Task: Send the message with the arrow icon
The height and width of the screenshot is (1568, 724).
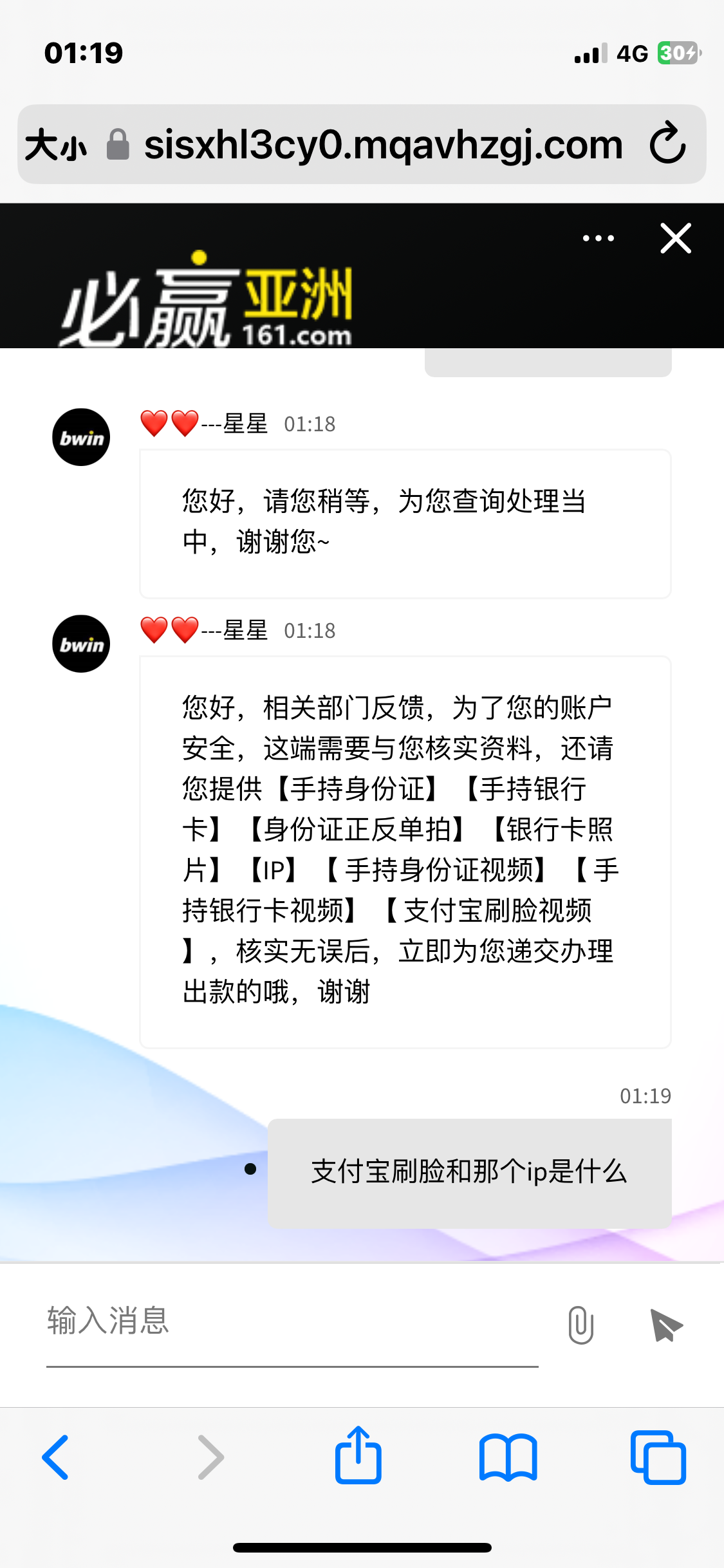Action: click(x=666, y=1325)
